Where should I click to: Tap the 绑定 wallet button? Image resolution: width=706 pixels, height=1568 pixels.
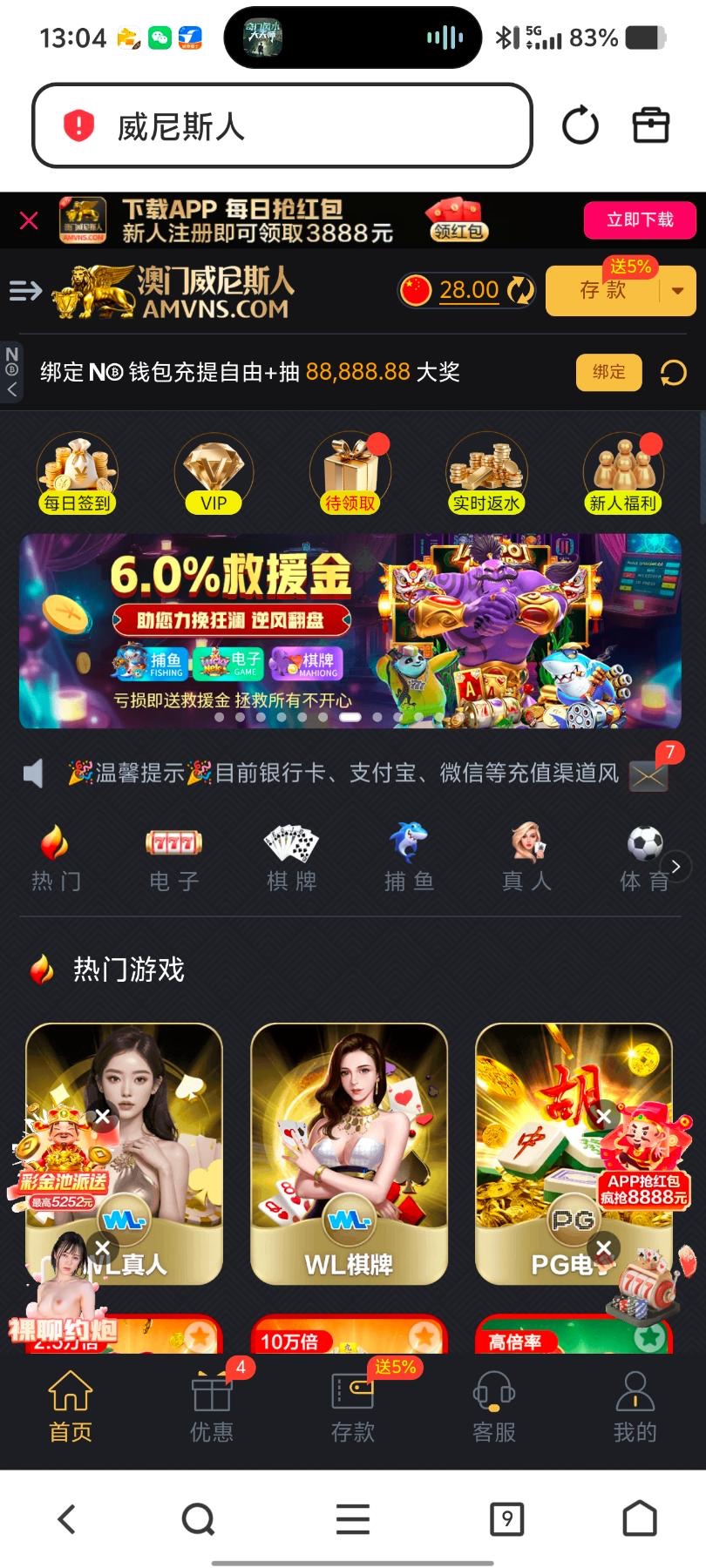coord(608,373)
